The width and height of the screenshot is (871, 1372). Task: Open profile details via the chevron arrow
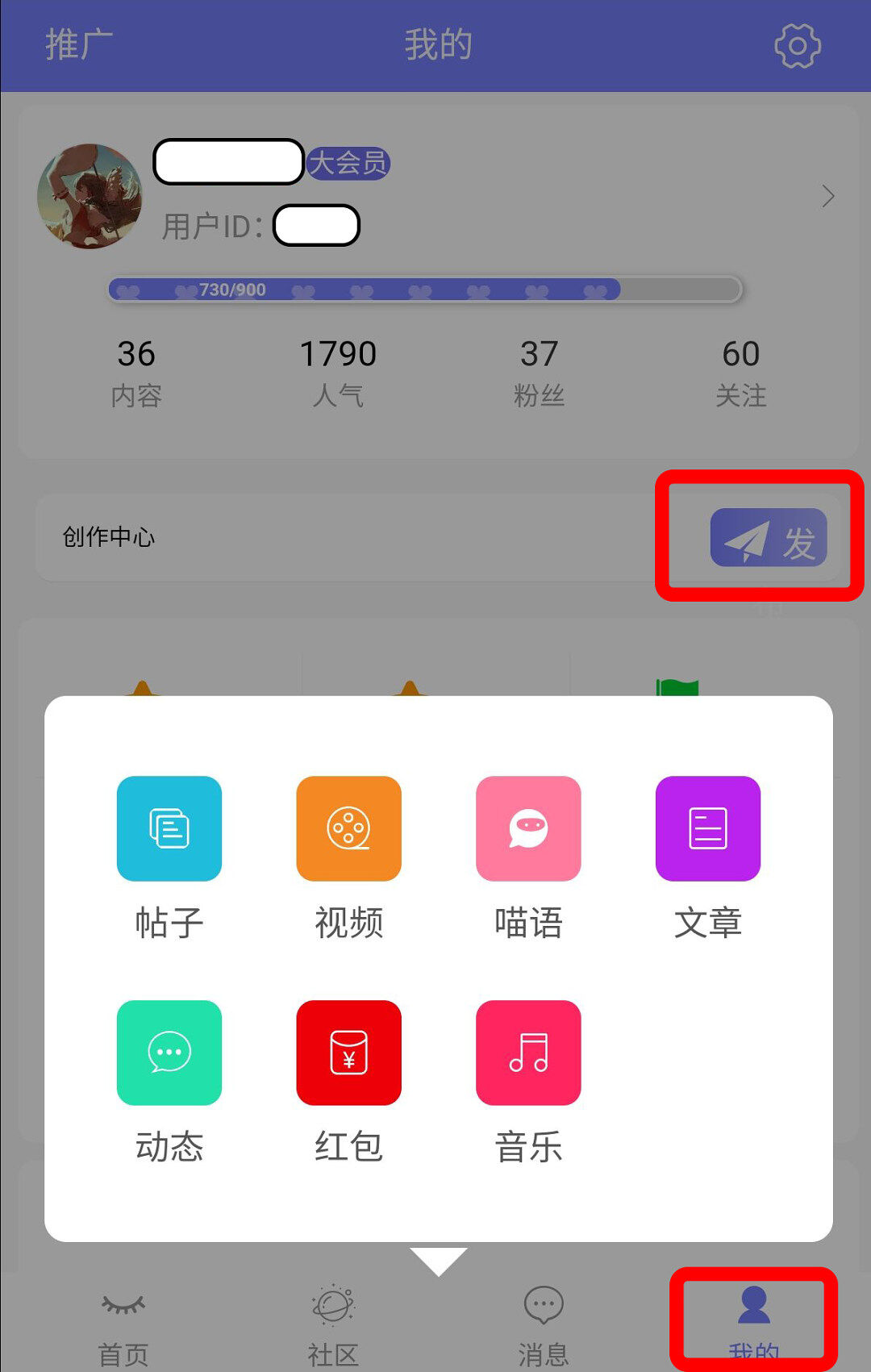(827, 196)
